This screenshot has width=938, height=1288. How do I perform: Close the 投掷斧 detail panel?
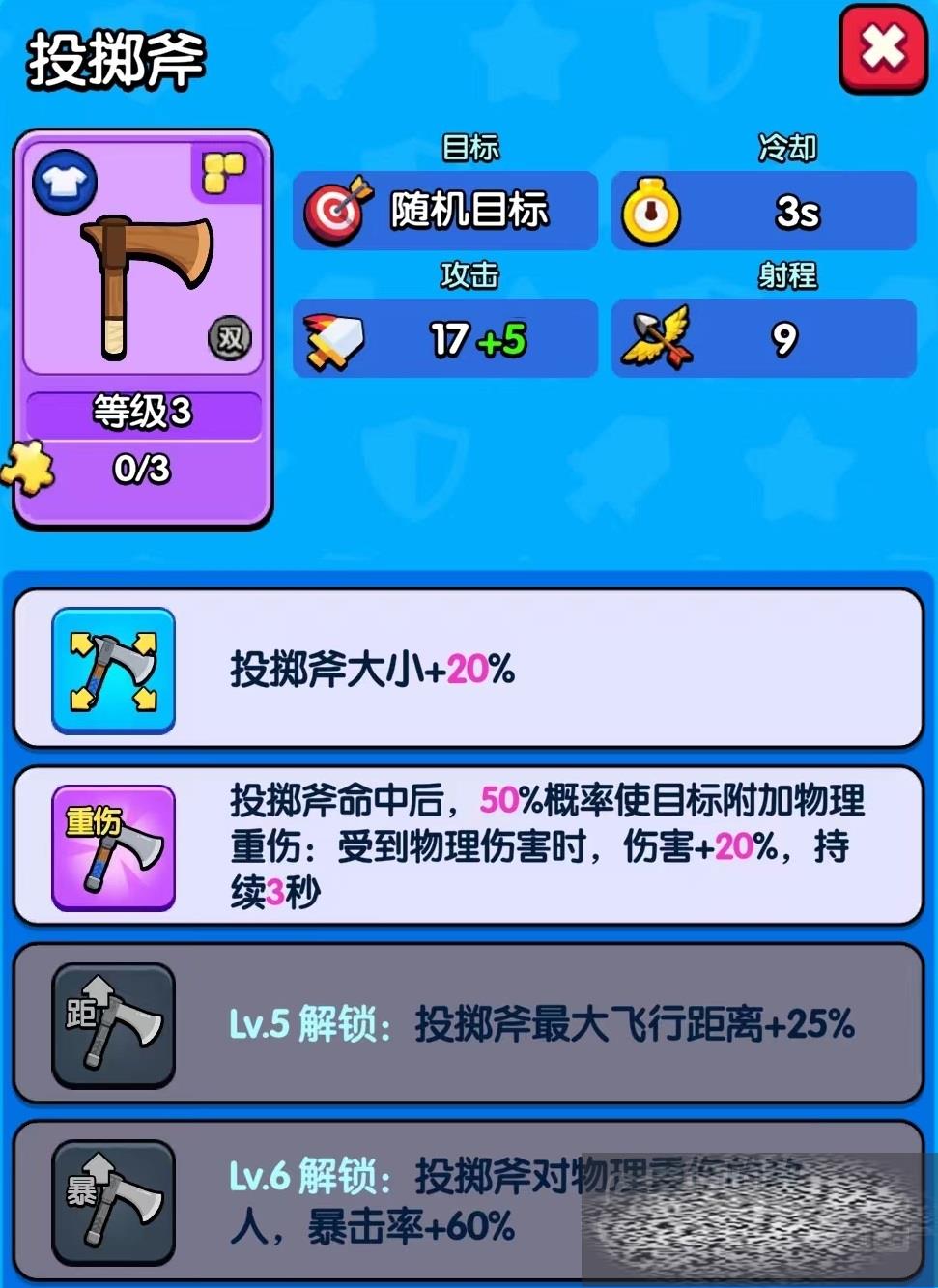point(882,48)
